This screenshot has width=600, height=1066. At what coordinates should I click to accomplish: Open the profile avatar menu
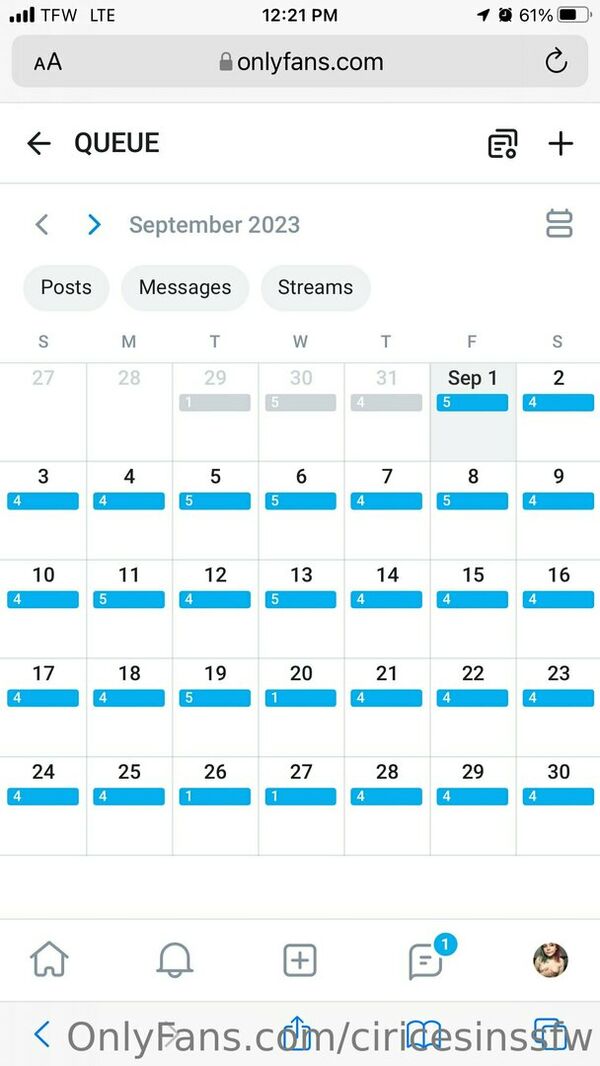(x=550, y=961)
